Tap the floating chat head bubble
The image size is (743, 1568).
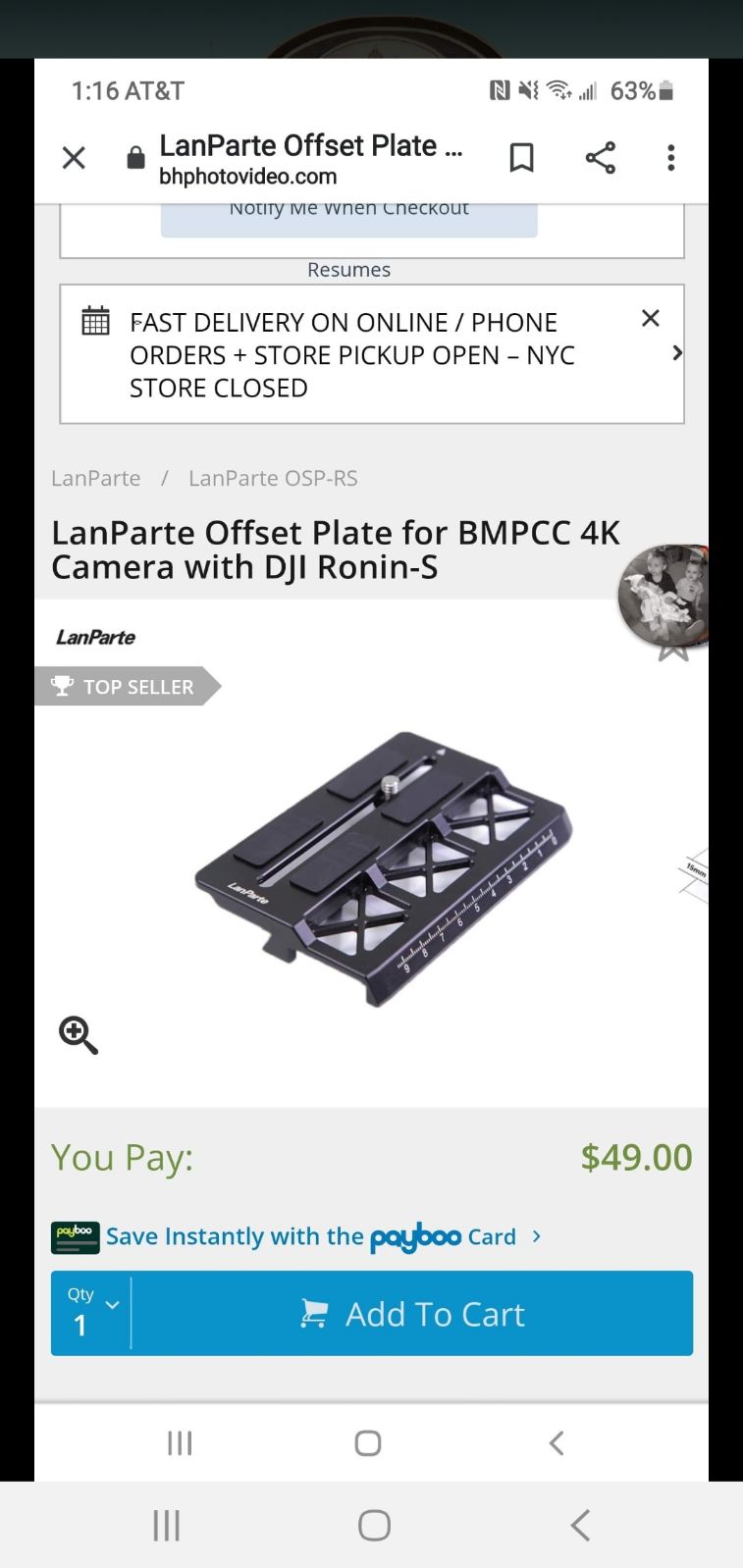(x=663, y=597)
